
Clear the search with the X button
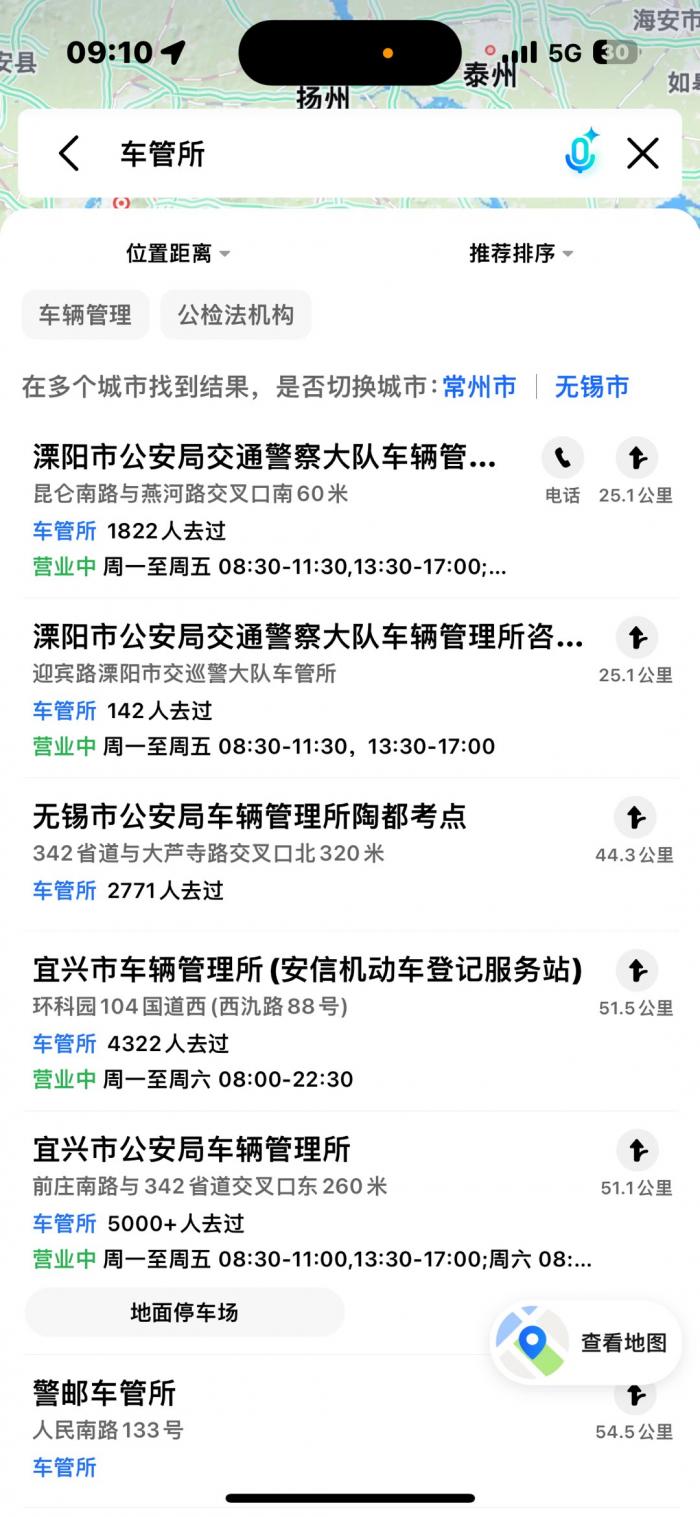pyautogui.click(x=643, y=154)
